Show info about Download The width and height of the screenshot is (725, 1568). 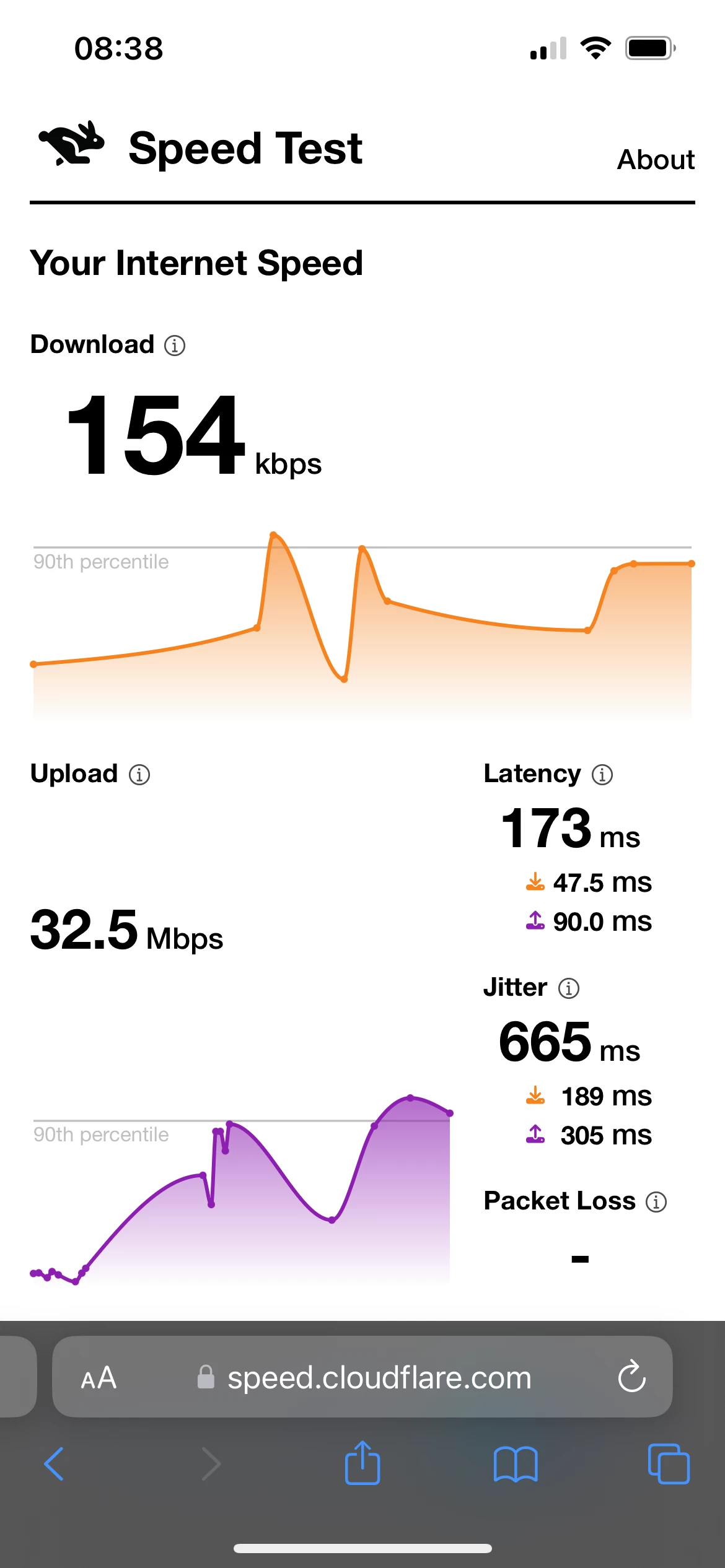(x=175, y=346)
